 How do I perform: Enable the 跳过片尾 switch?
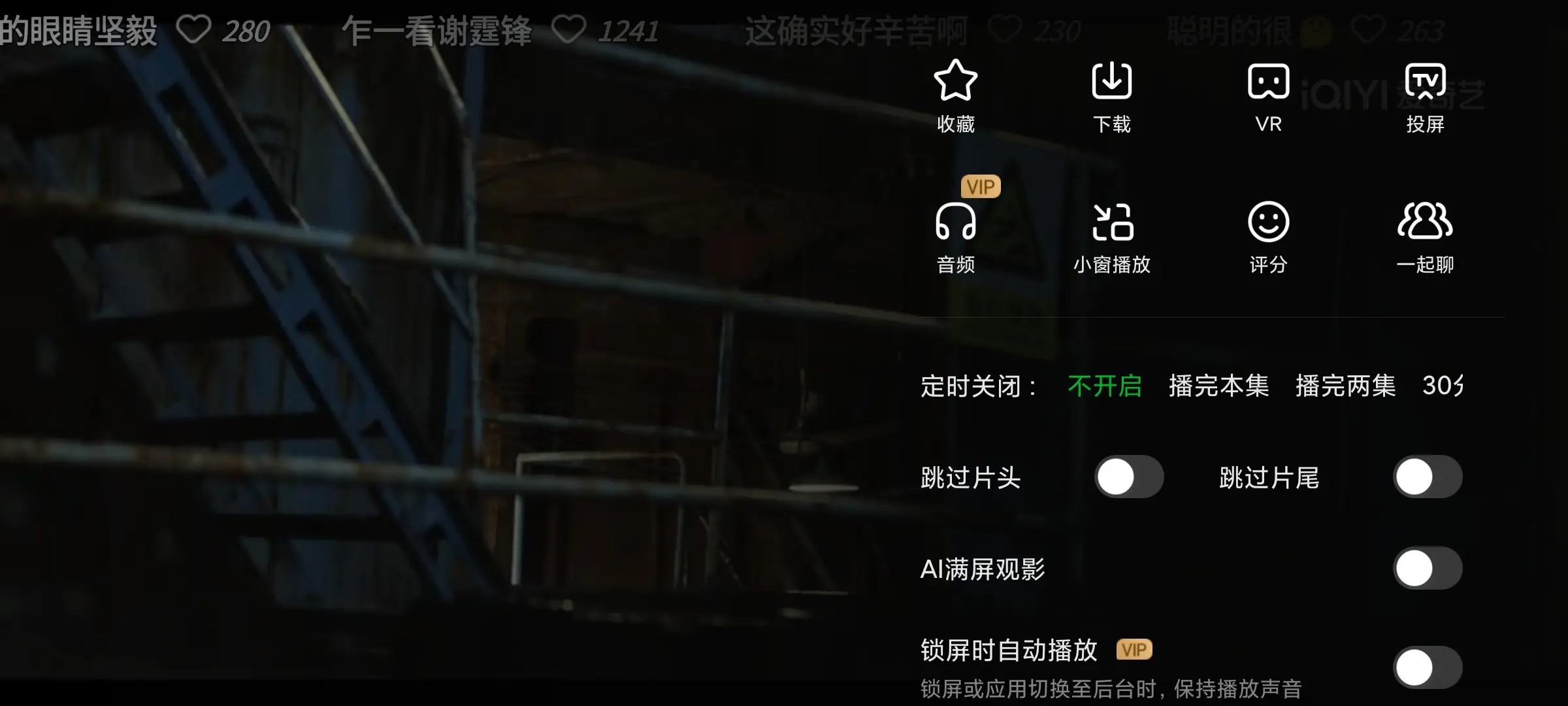[x=1427, y=477]
